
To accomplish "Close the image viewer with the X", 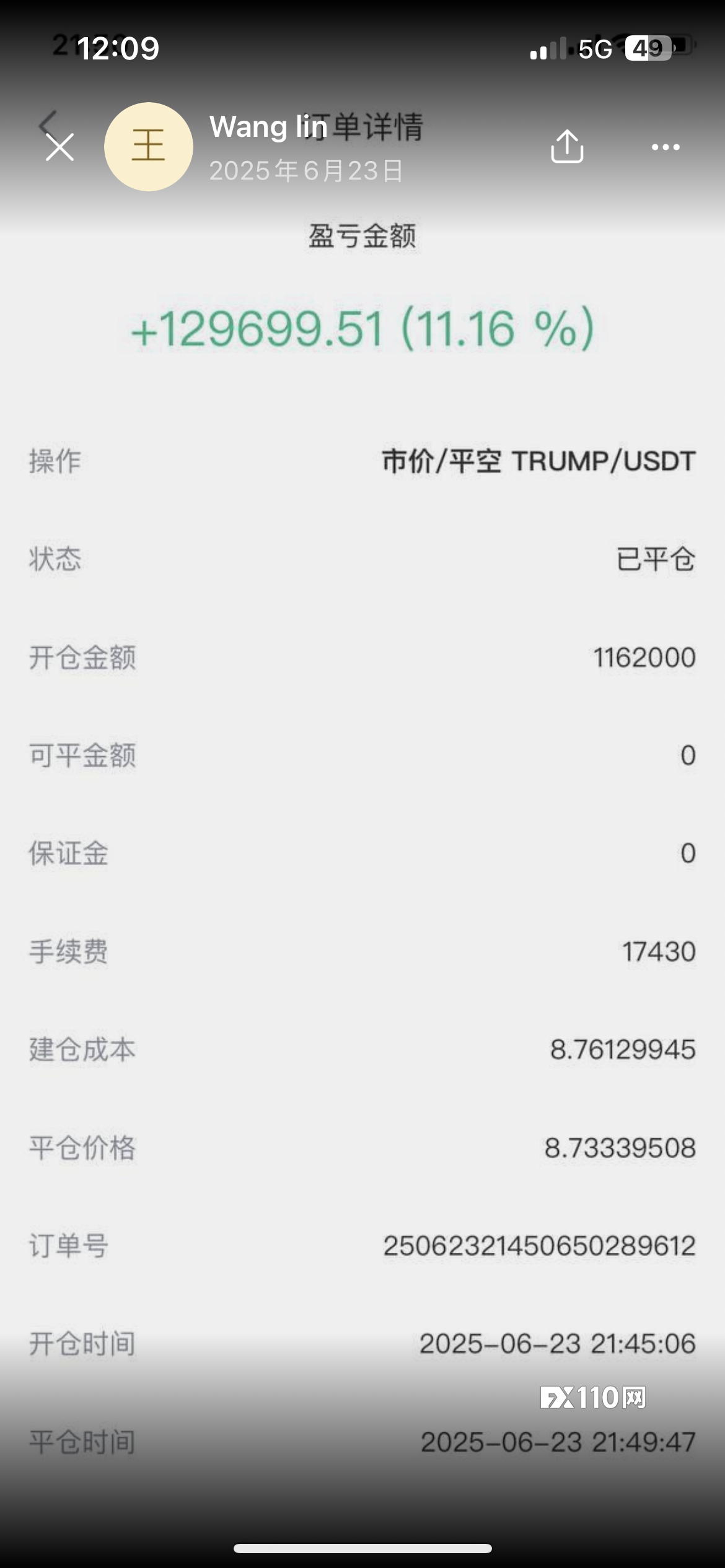I will [x=59, y=147].
